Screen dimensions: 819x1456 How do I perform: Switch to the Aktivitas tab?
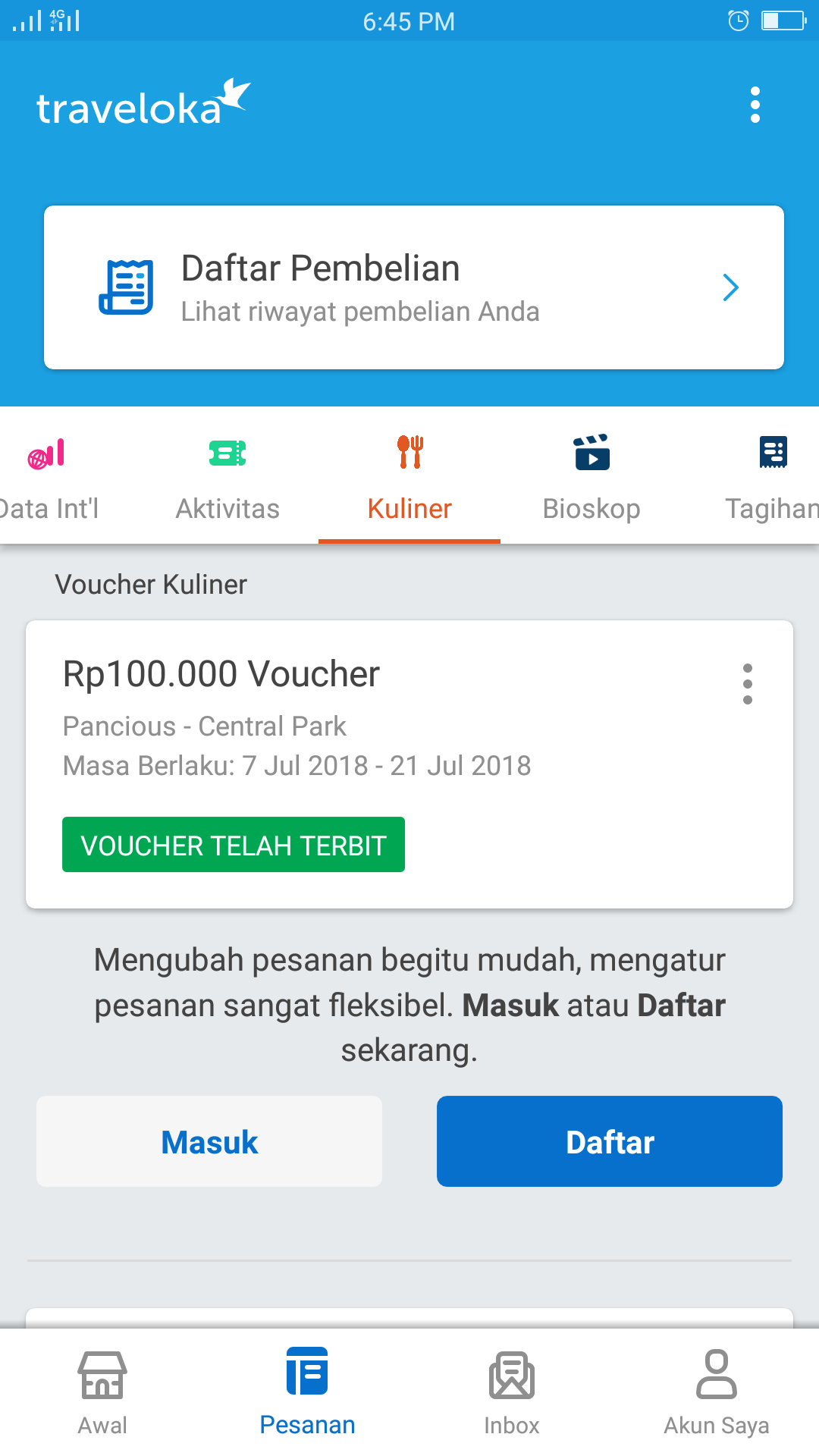pyautogui.click(x=227, y=476)
